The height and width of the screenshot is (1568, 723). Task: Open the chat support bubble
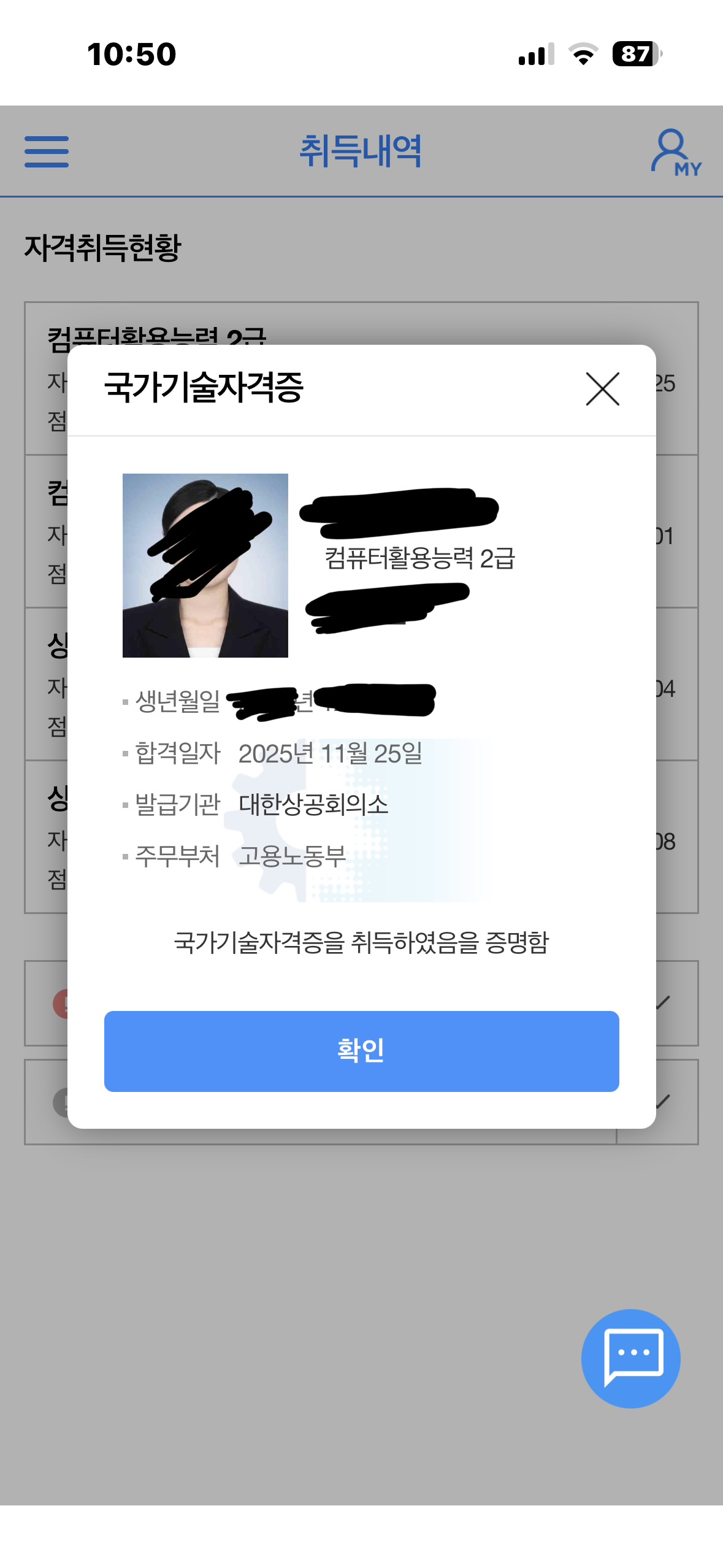[x=630, y=1358]
